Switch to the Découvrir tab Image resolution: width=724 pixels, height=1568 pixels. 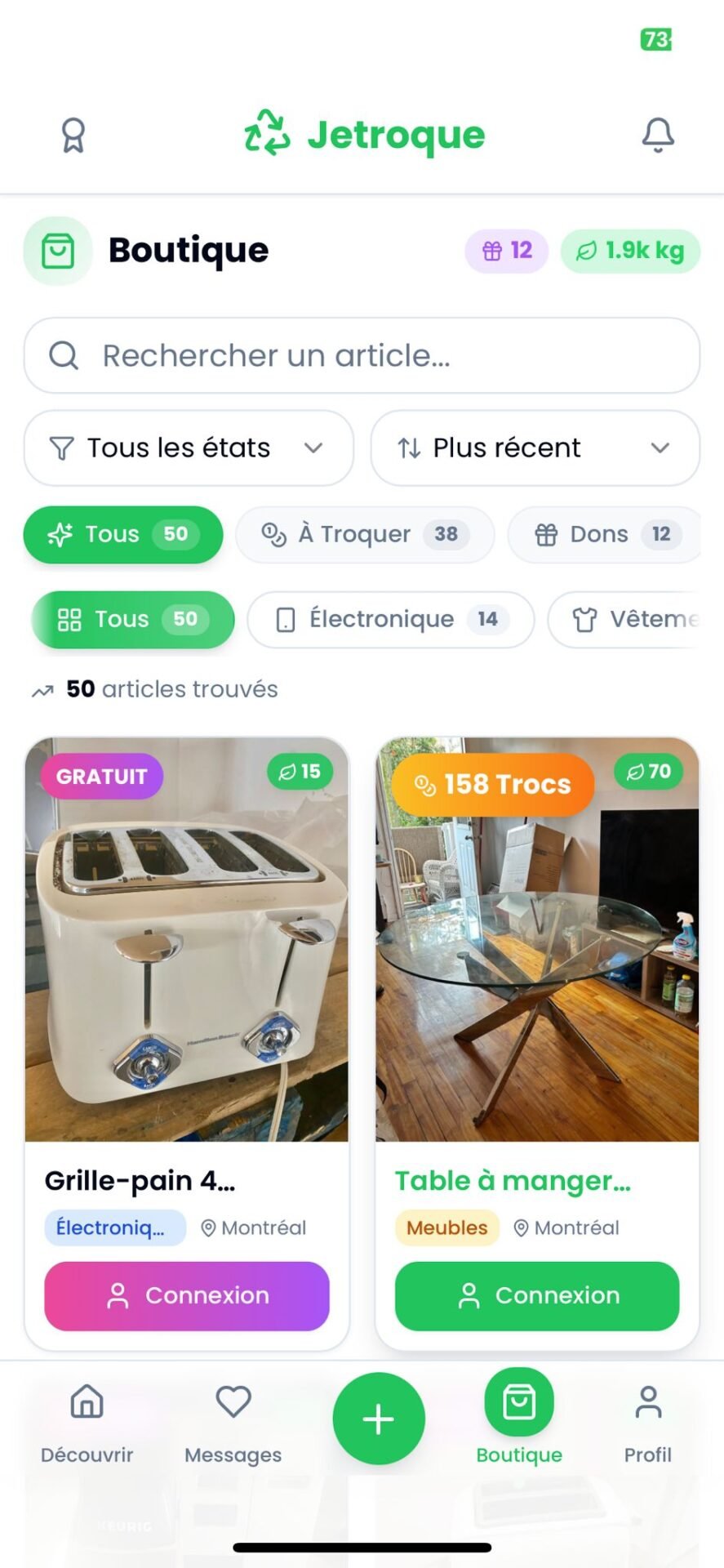(87, 1421)
